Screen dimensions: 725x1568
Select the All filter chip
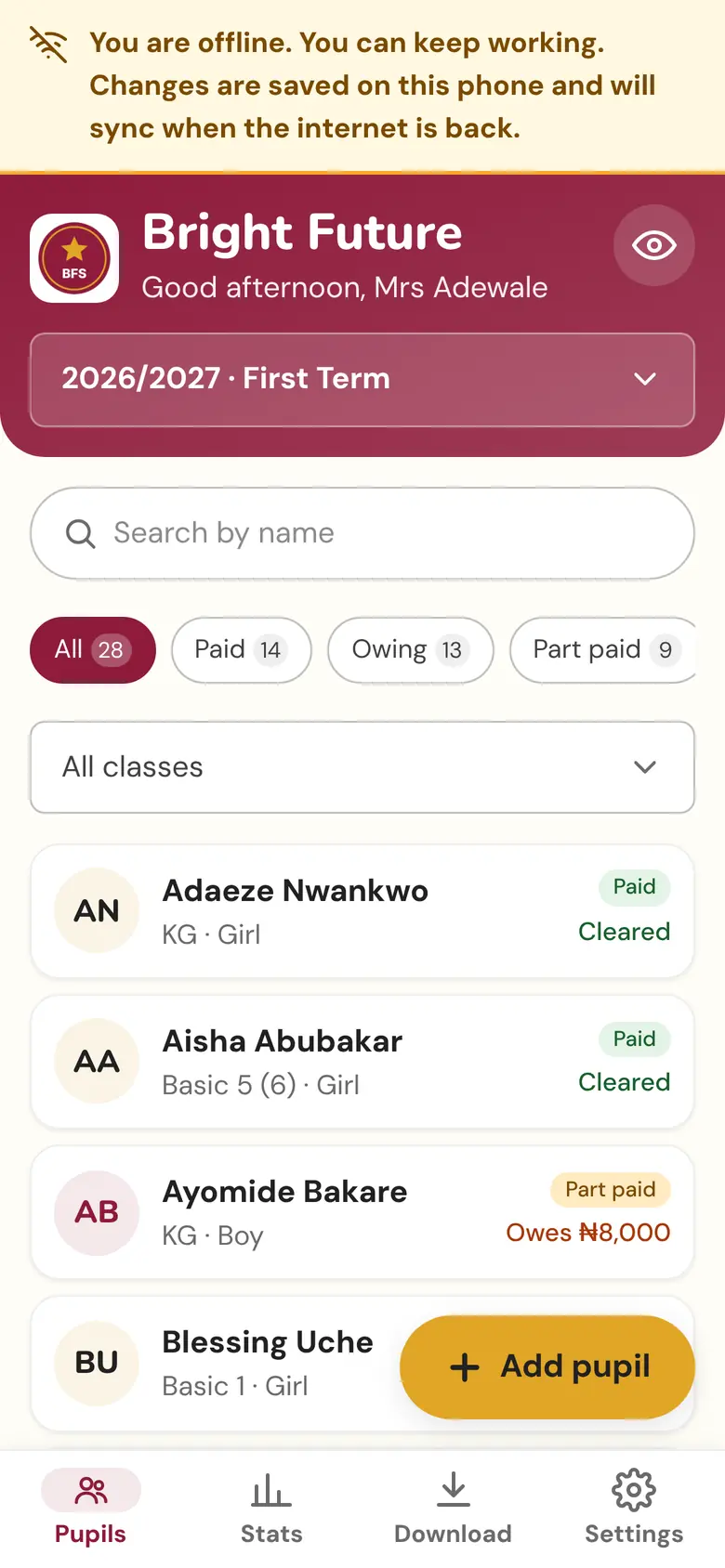pyautogui.click(x=93, y=649)
